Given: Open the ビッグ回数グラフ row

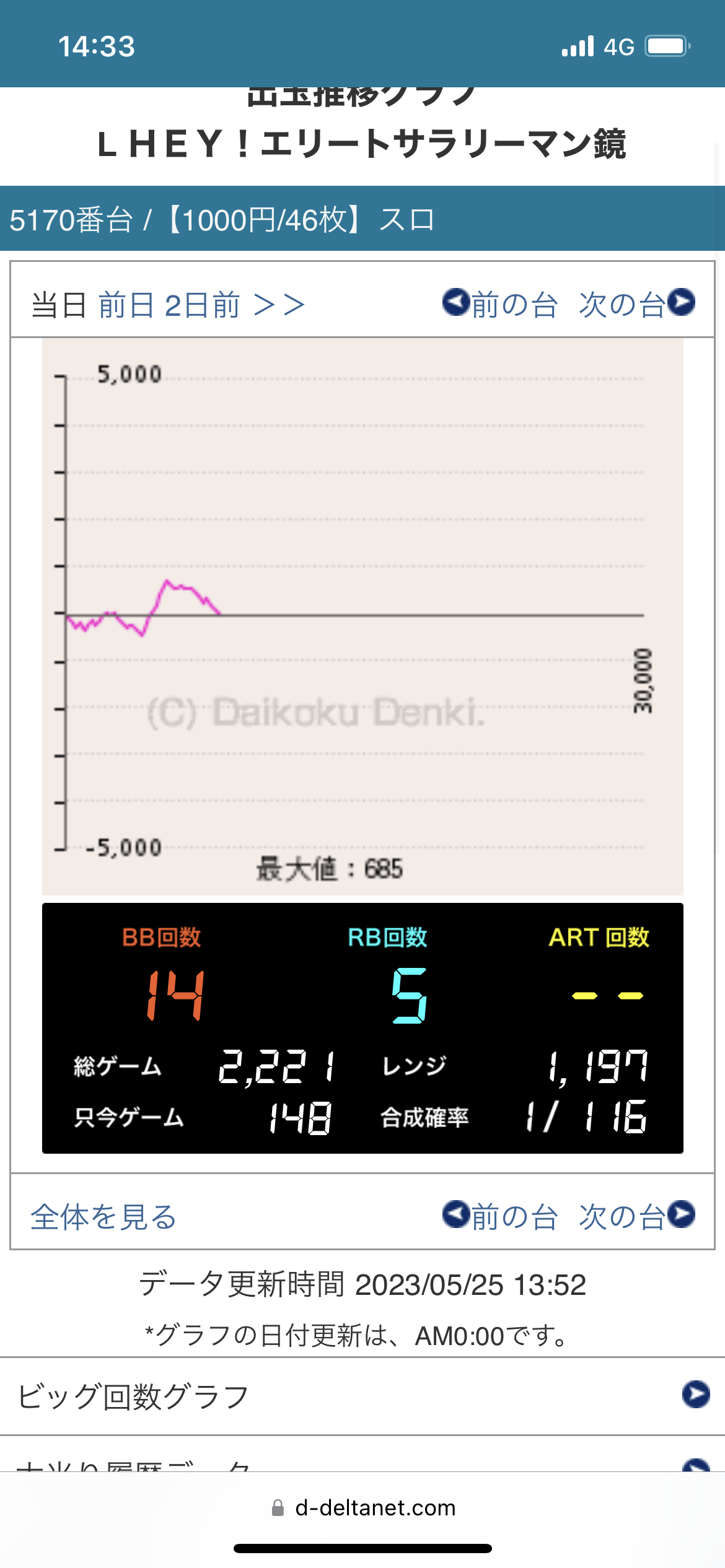Looking at the screenshot, I should [x=362, y=1396].
